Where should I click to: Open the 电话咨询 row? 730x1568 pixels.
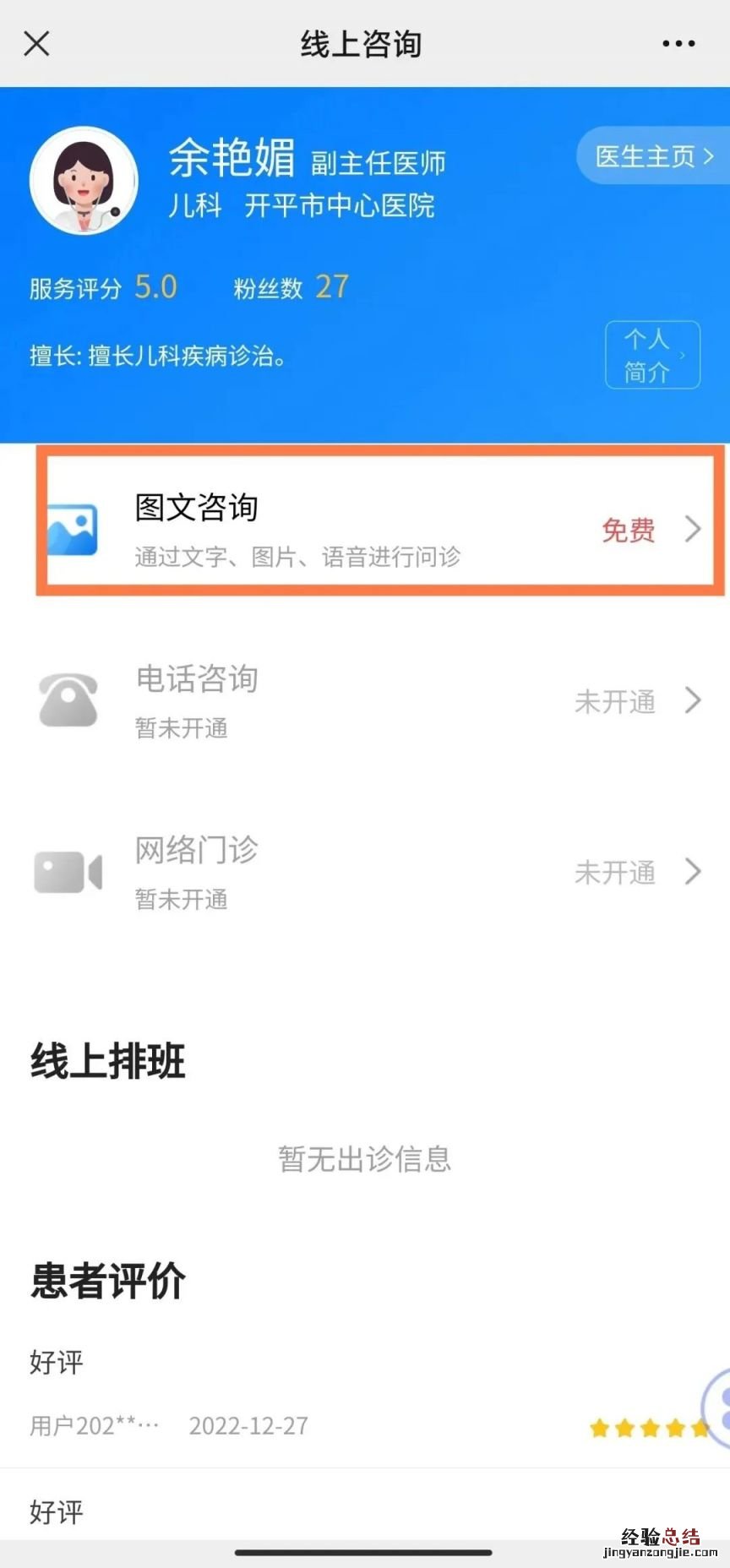pos(372,700)
